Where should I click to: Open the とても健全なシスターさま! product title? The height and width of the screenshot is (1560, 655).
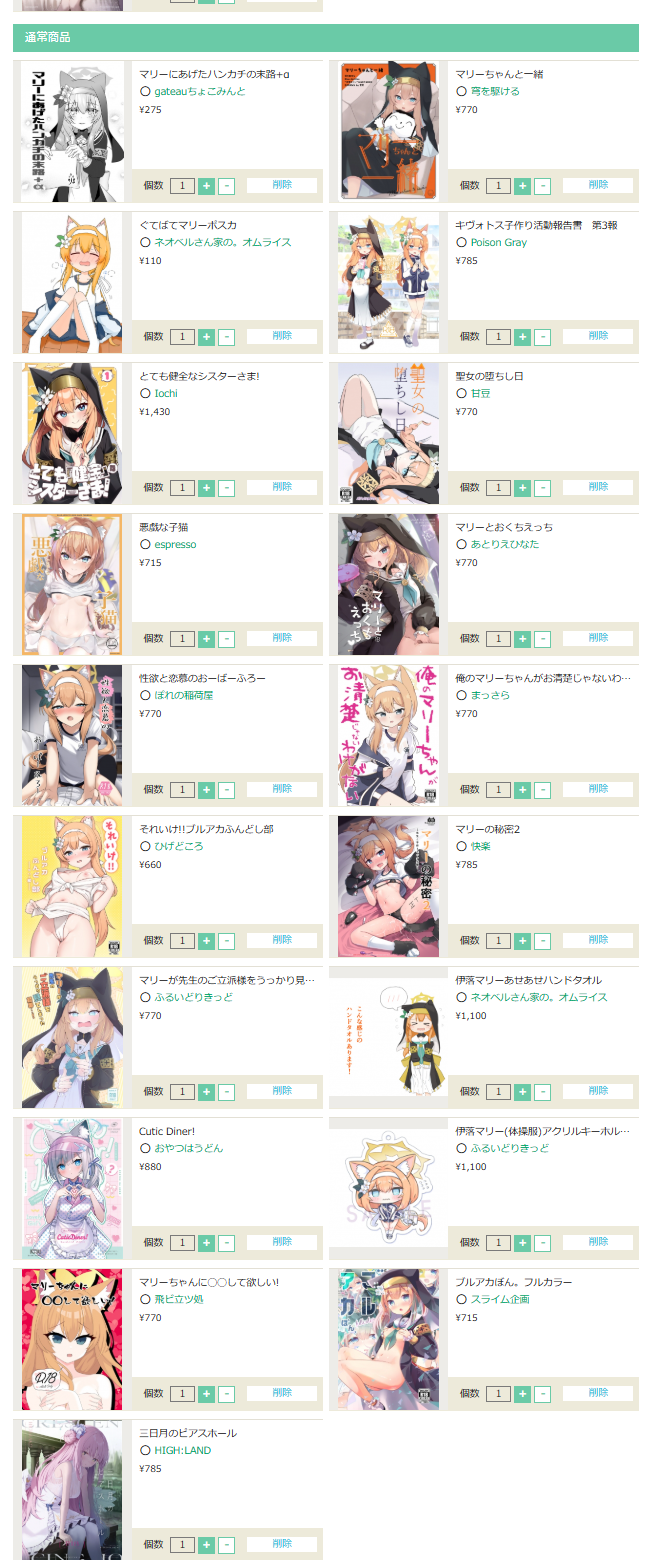point(199,376)
